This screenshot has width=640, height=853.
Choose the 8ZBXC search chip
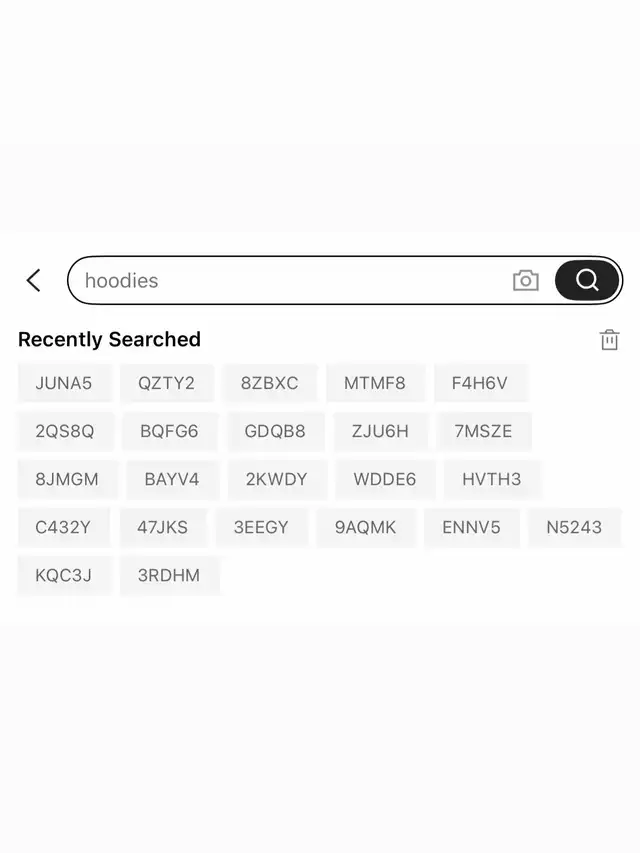tap(269, 383)
